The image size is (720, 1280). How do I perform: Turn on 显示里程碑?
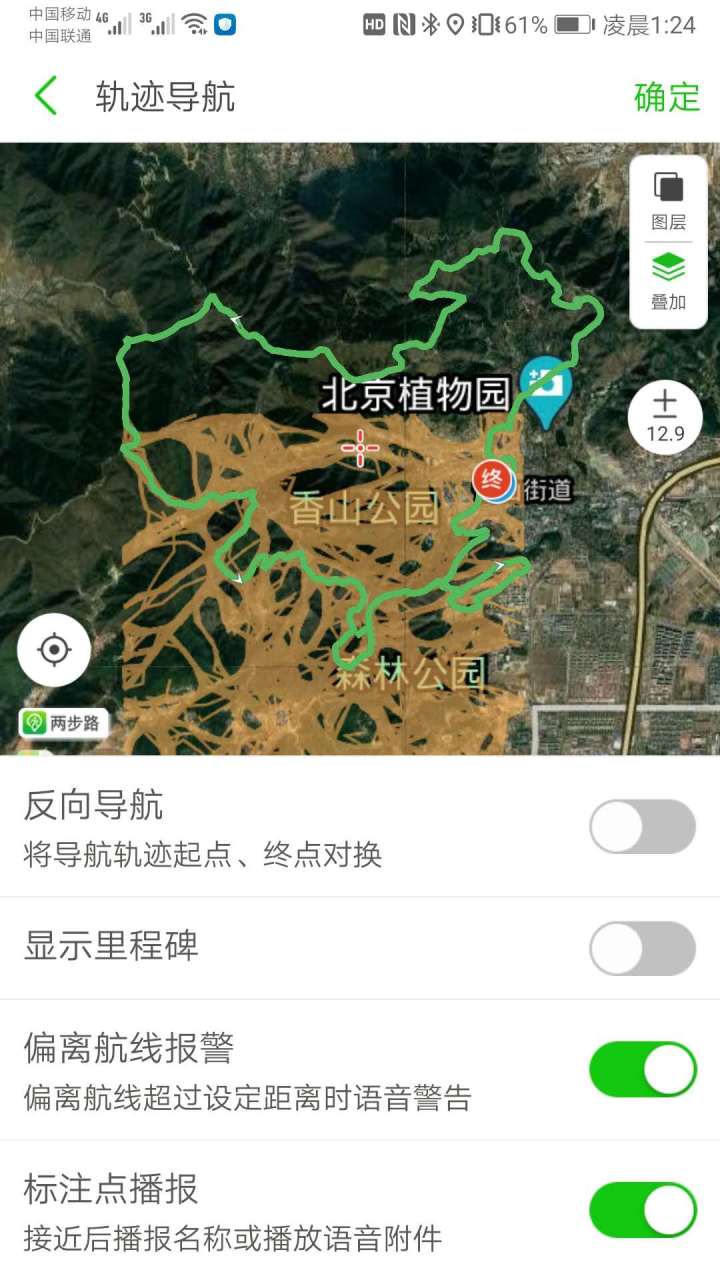pyautogui.click(x=642, y=948)
